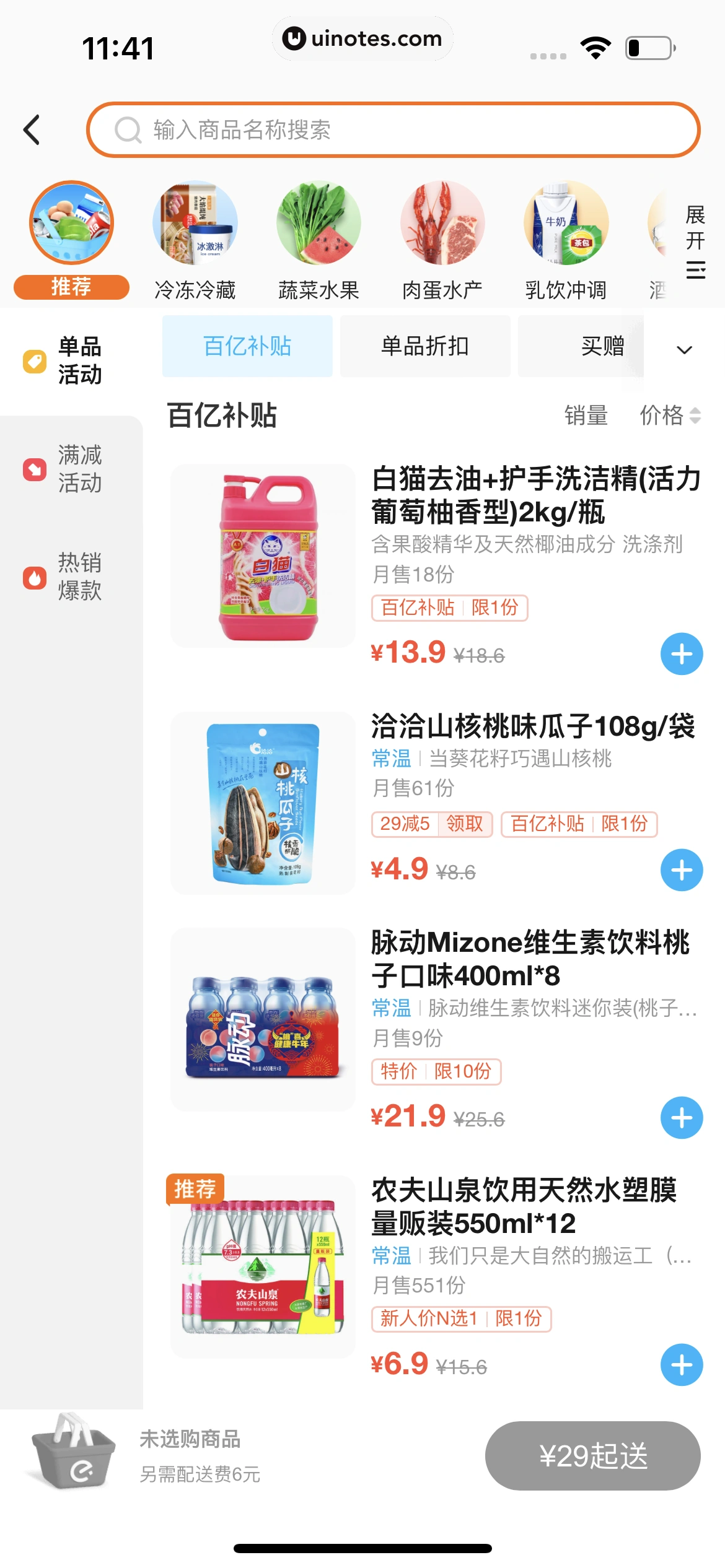Open 热销爆款 in the side menu
This screenshot has width=725, height=1568.
[71, 577]
